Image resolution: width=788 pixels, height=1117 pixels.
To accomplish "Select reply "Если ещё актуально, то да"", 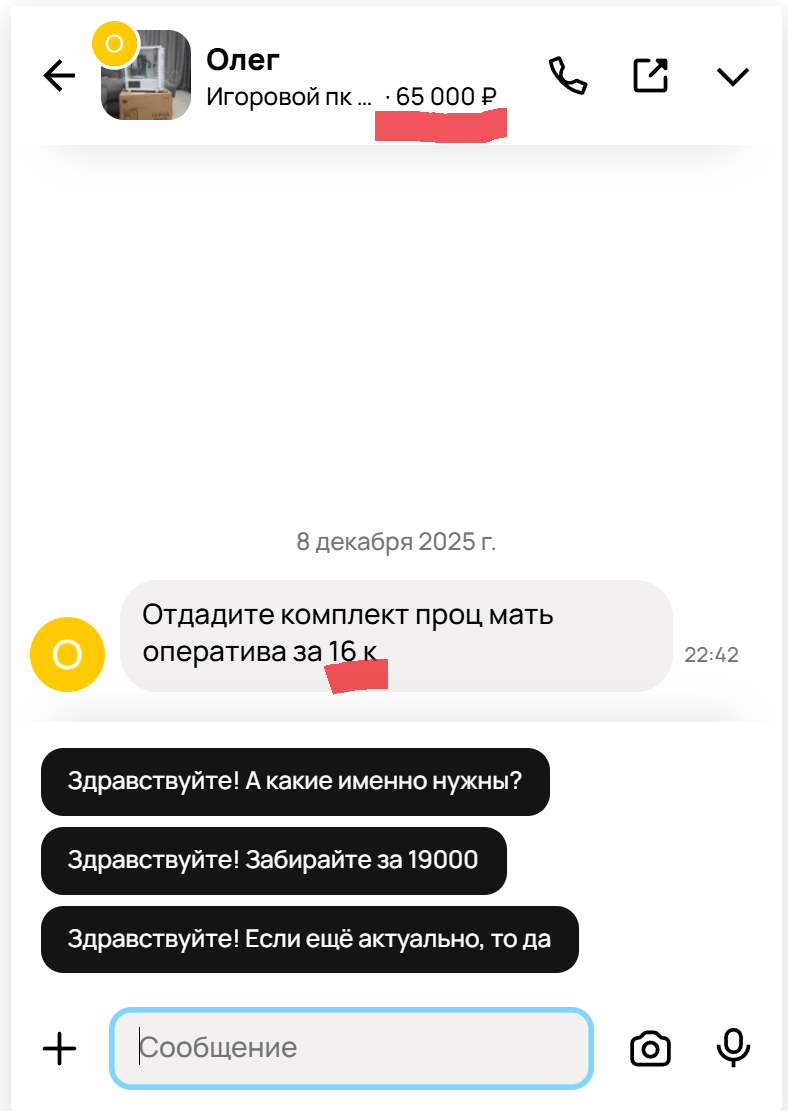I will pos(309,939).
